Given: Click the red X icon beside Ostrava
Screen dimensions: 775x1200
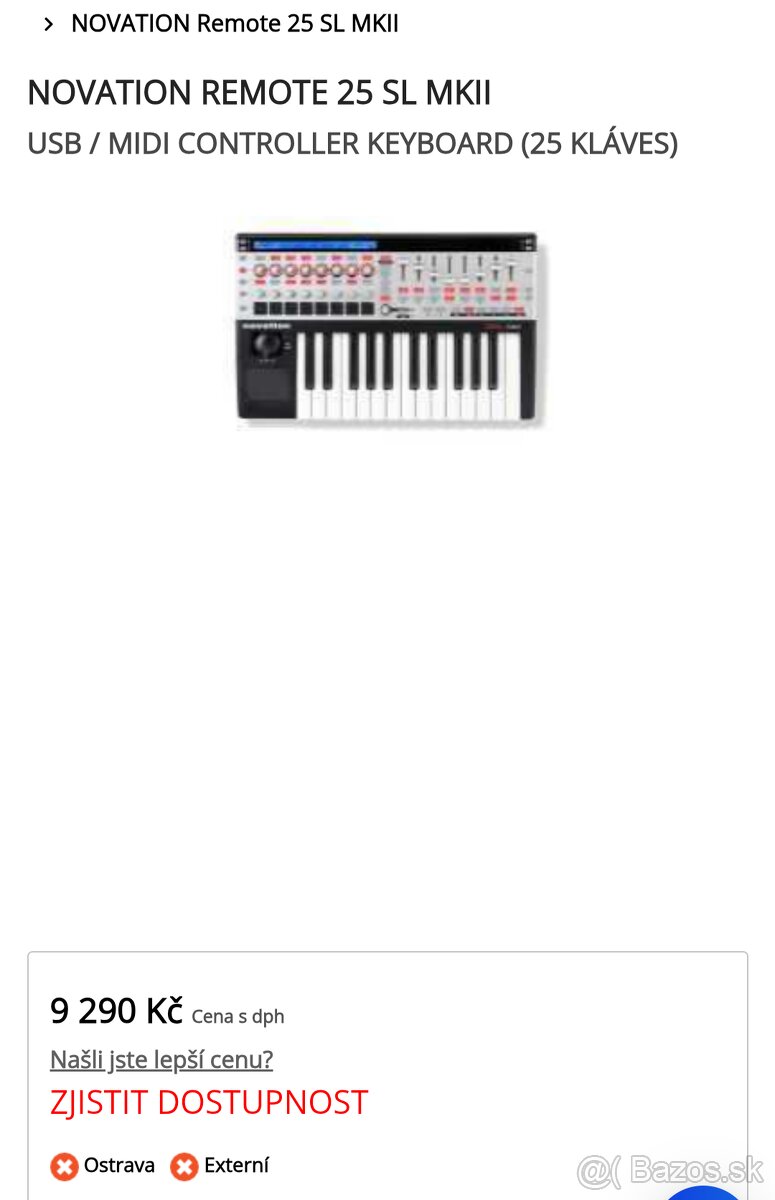Looking at the screenshot, I should 62,1165.
